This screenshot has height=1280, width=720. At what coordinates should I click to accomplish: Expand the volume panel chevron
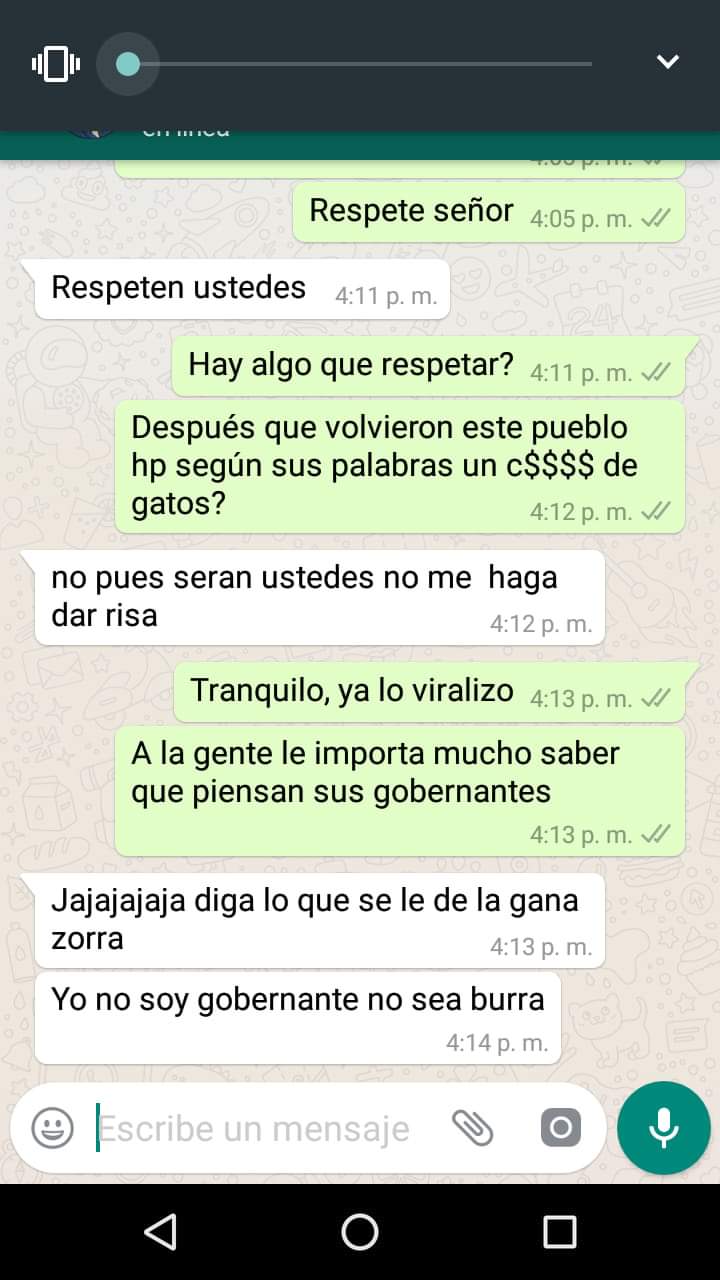pyautogui.click(x=667, y=62)
